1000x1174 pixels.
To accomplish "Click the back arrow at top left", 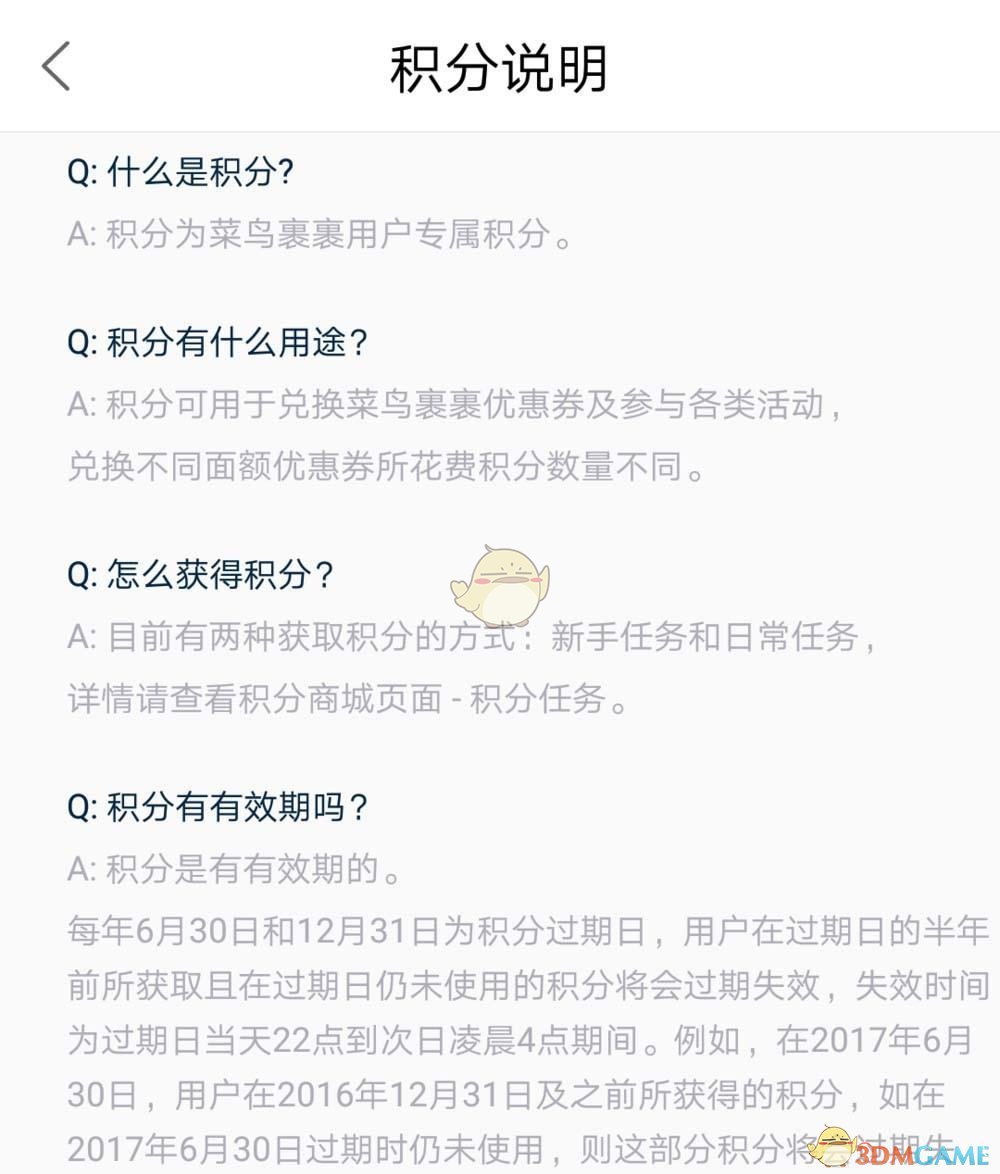I will [57, 66].
